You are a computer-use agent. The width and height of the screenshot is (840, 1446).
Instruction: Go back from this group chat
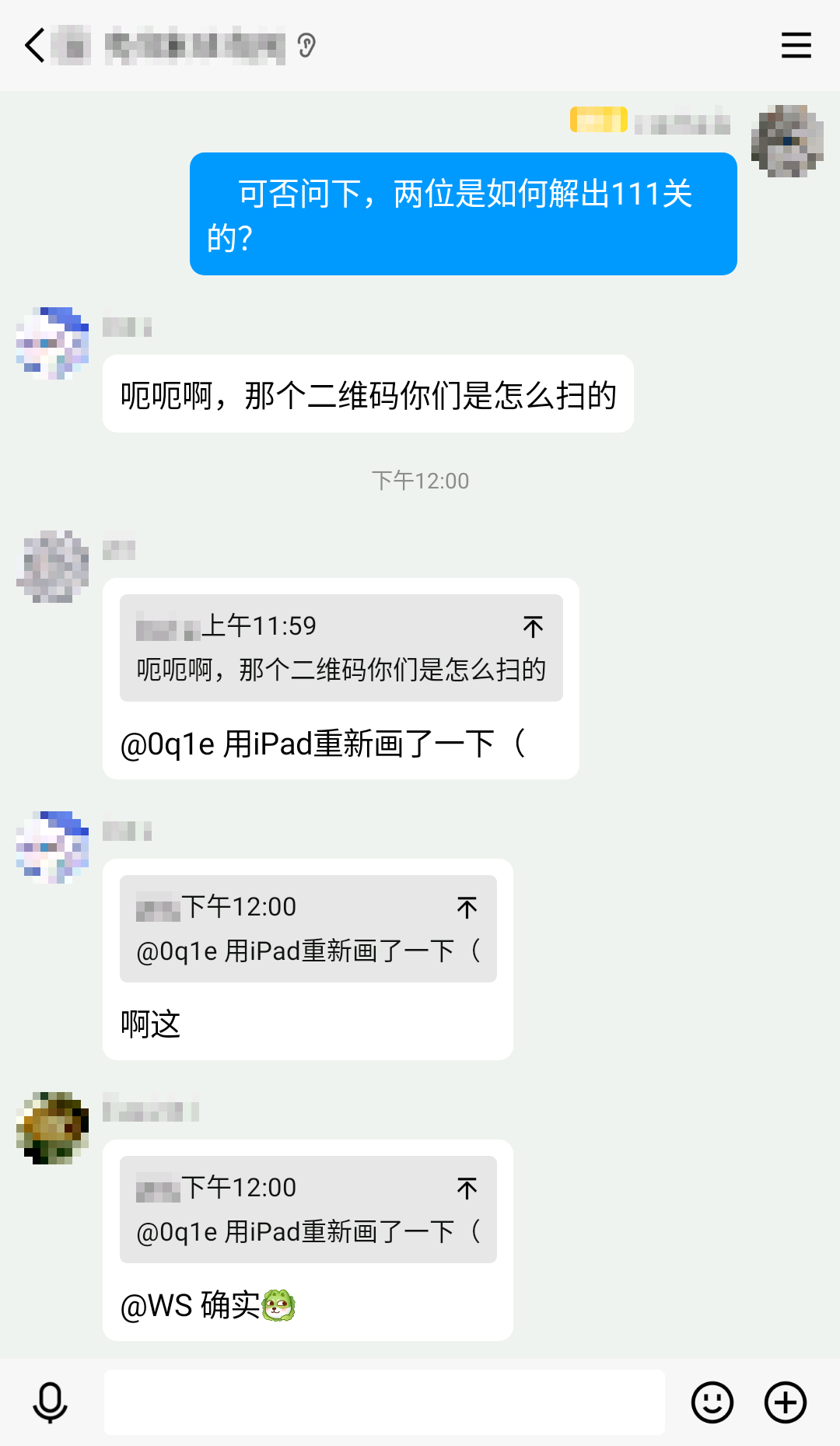pos(35,45)
